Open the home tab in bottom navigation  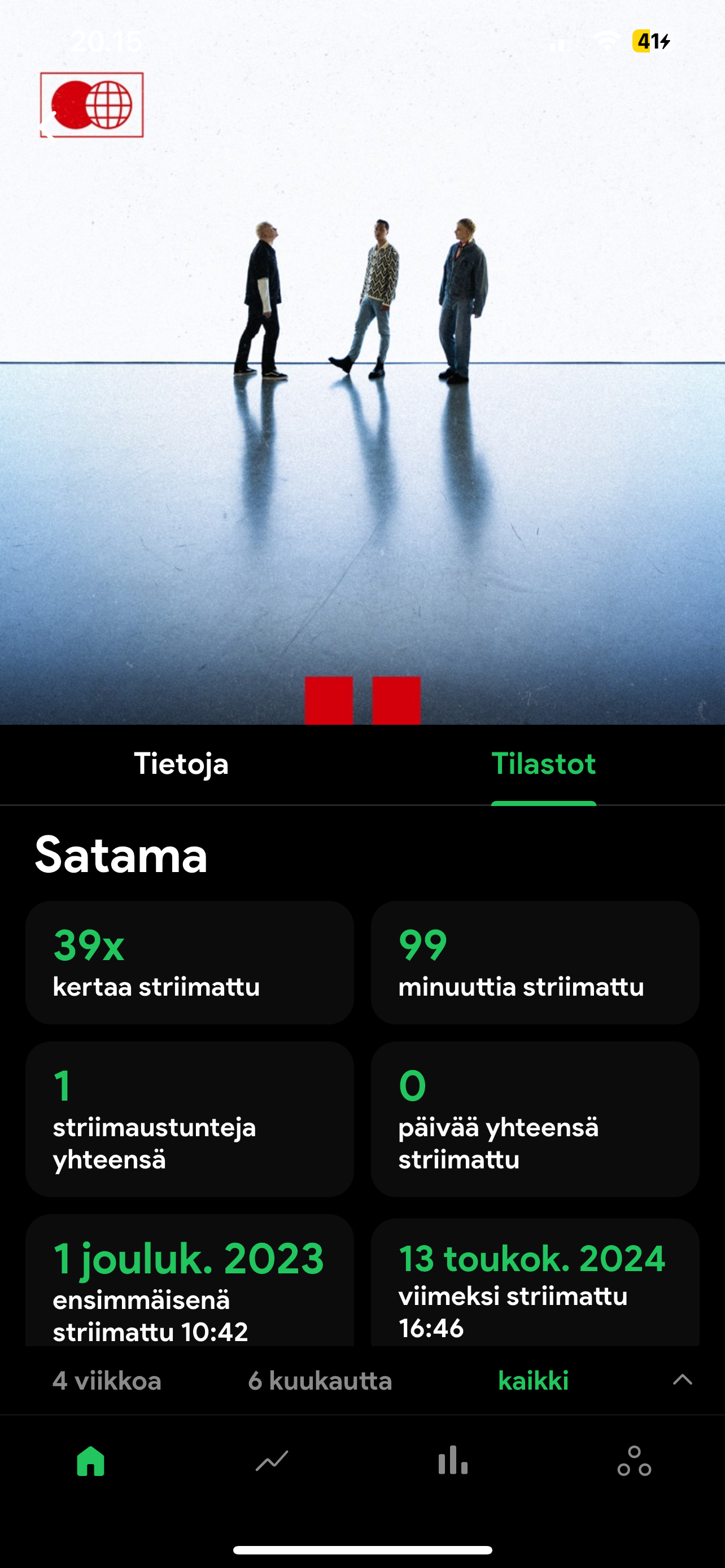click(91, 1461)
